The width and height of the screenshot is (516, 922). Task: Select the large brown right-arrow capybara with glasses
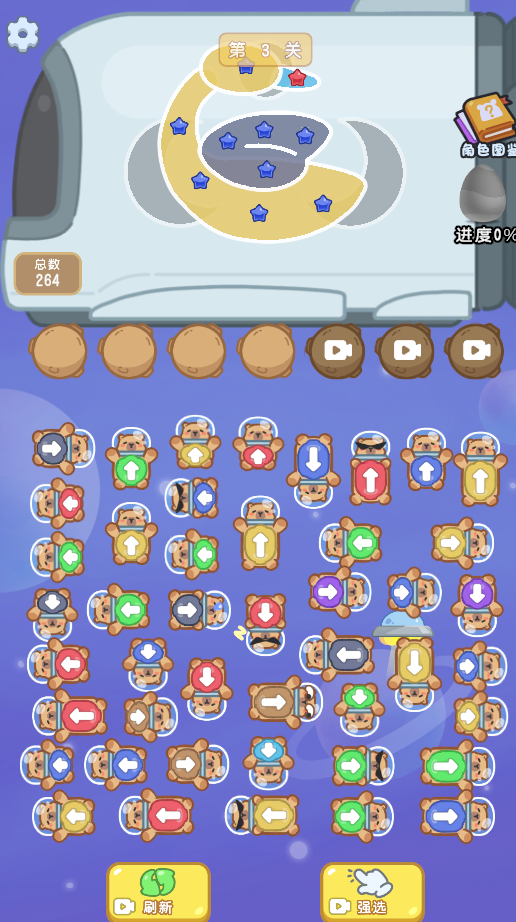285,701
